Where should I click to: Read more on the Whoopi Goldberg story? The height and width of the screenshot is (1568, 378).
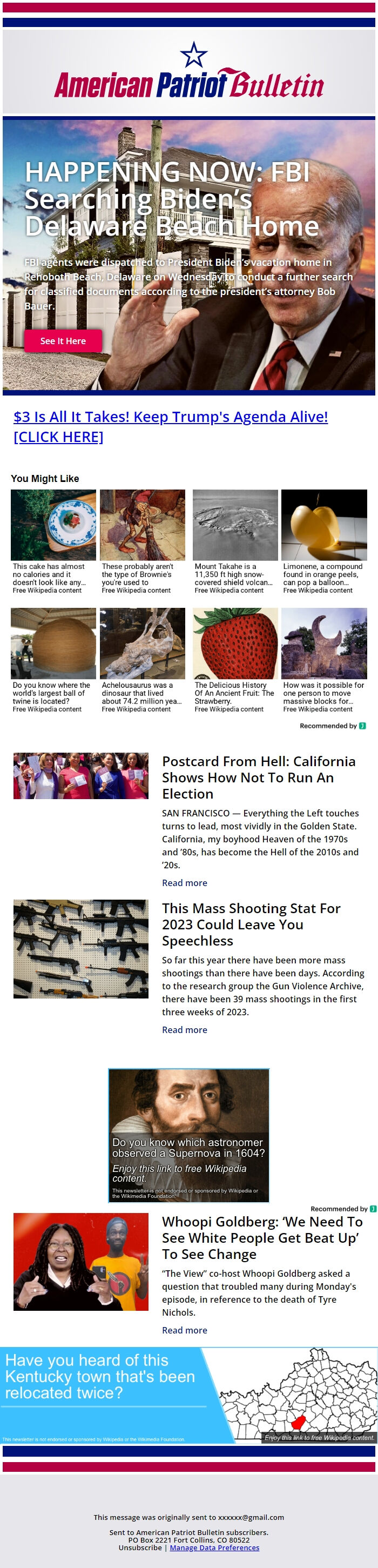(x=185, y=1330)
